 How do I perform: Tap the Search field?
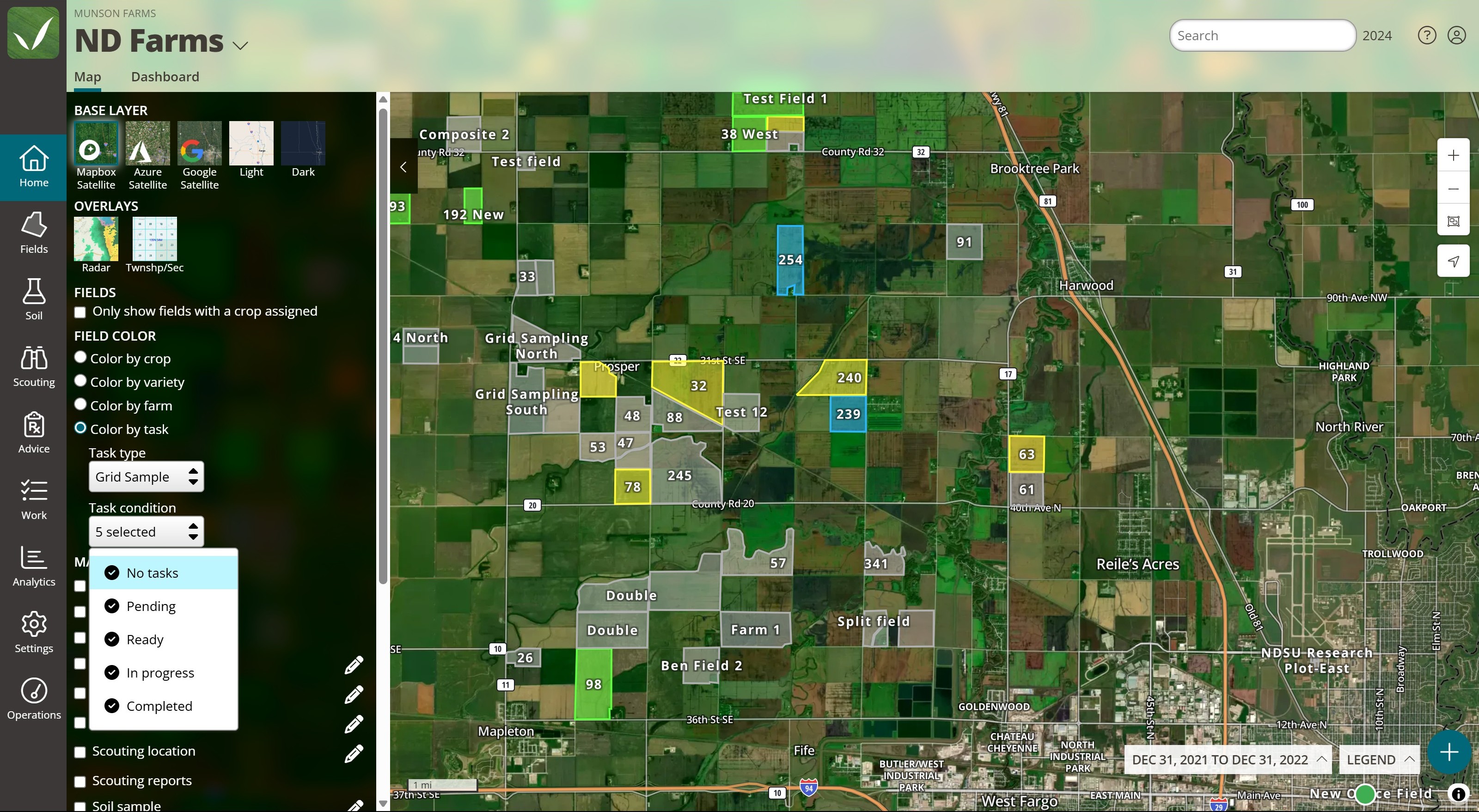tap(1262, 36)
